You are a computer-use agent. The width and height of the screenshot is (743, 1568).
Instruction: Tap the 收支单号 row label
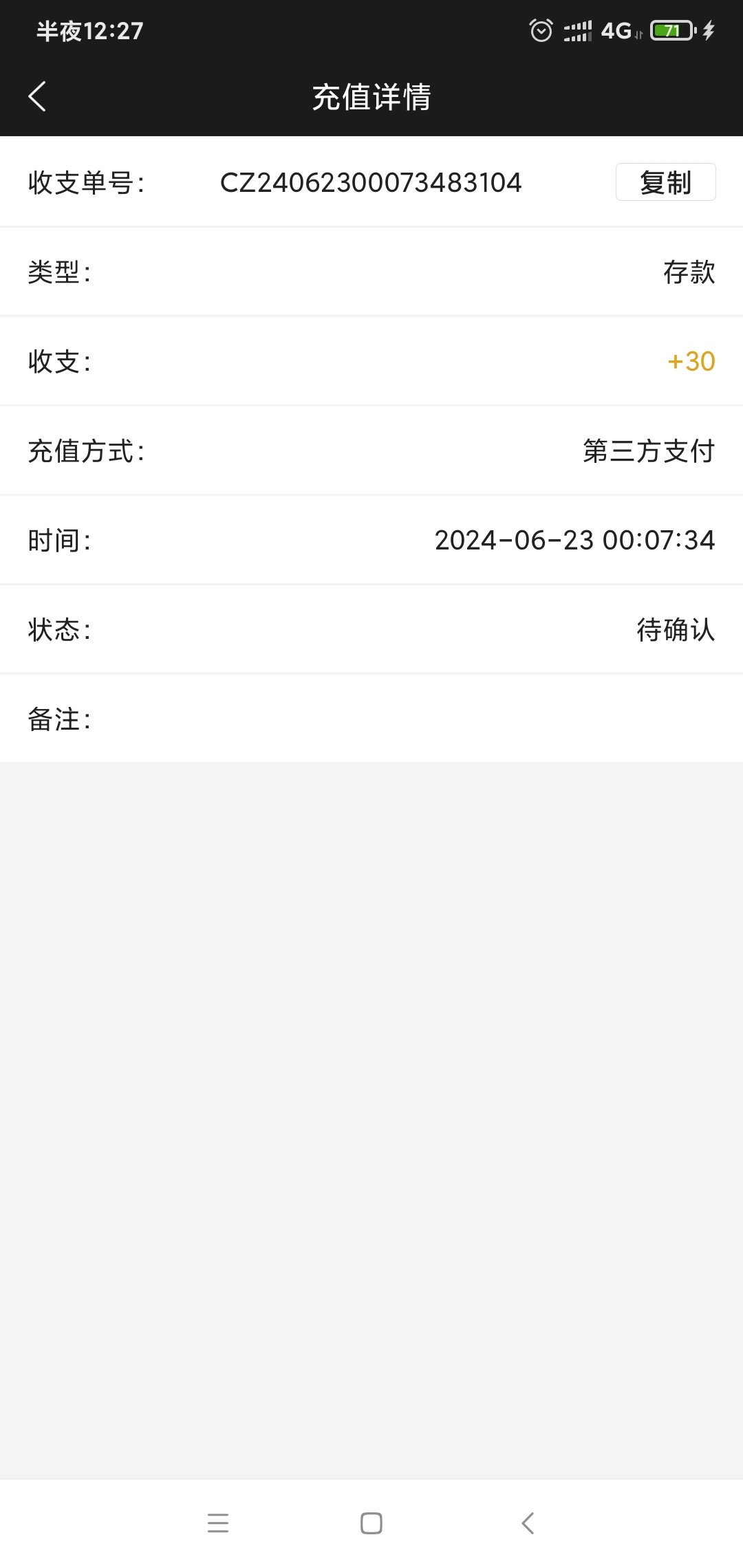[x=89, y=182]
